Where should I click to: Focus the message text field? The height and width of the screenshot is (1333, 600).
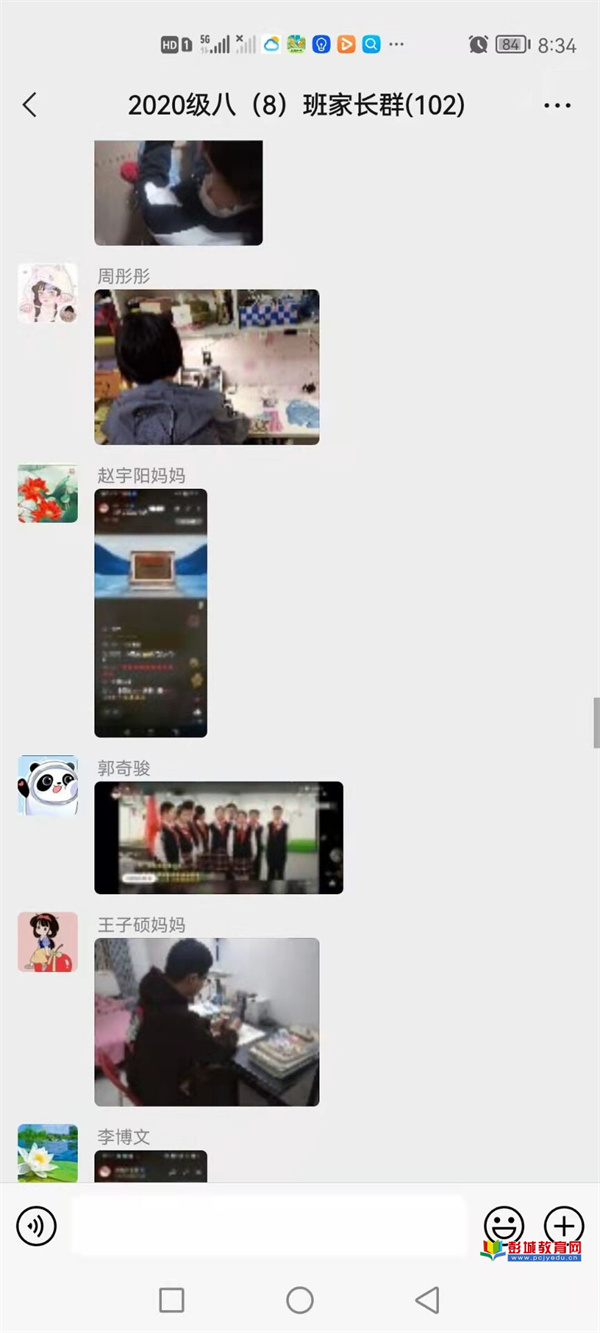[268, 1225]
